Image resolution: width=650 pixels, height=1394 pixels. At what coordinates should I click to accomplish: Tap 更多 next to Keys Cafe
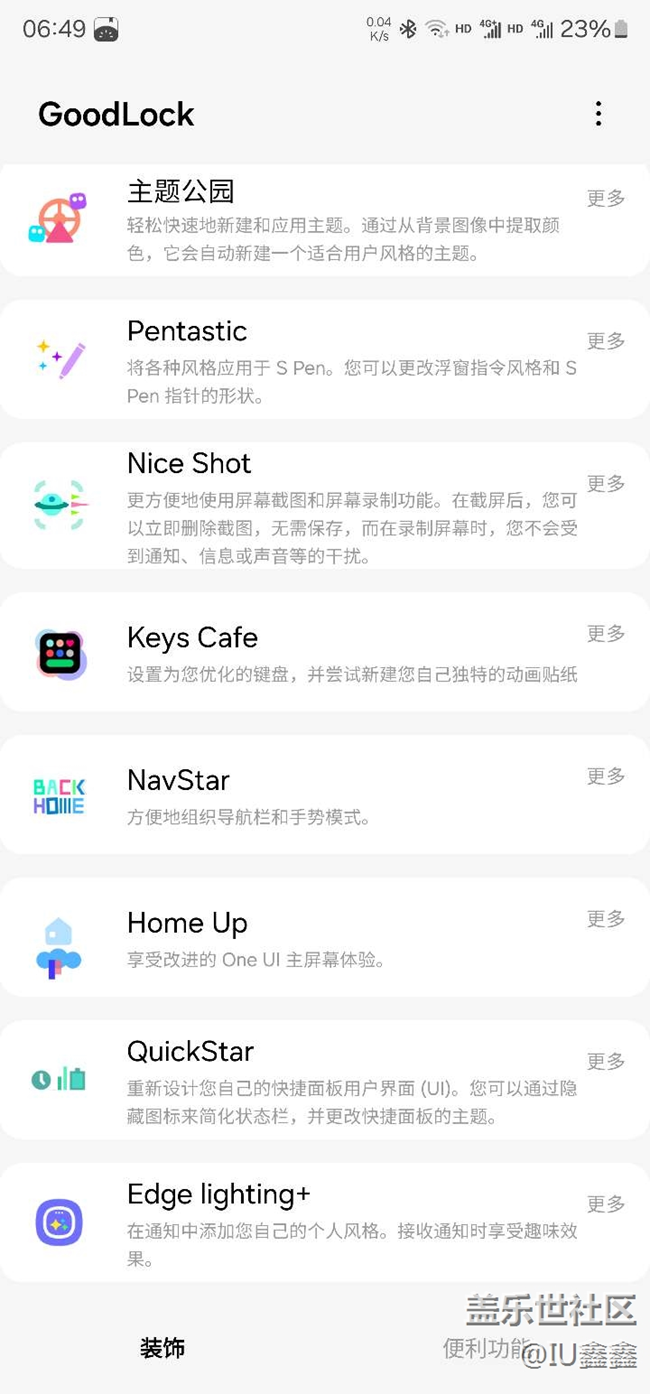click(x=605, y=633)
